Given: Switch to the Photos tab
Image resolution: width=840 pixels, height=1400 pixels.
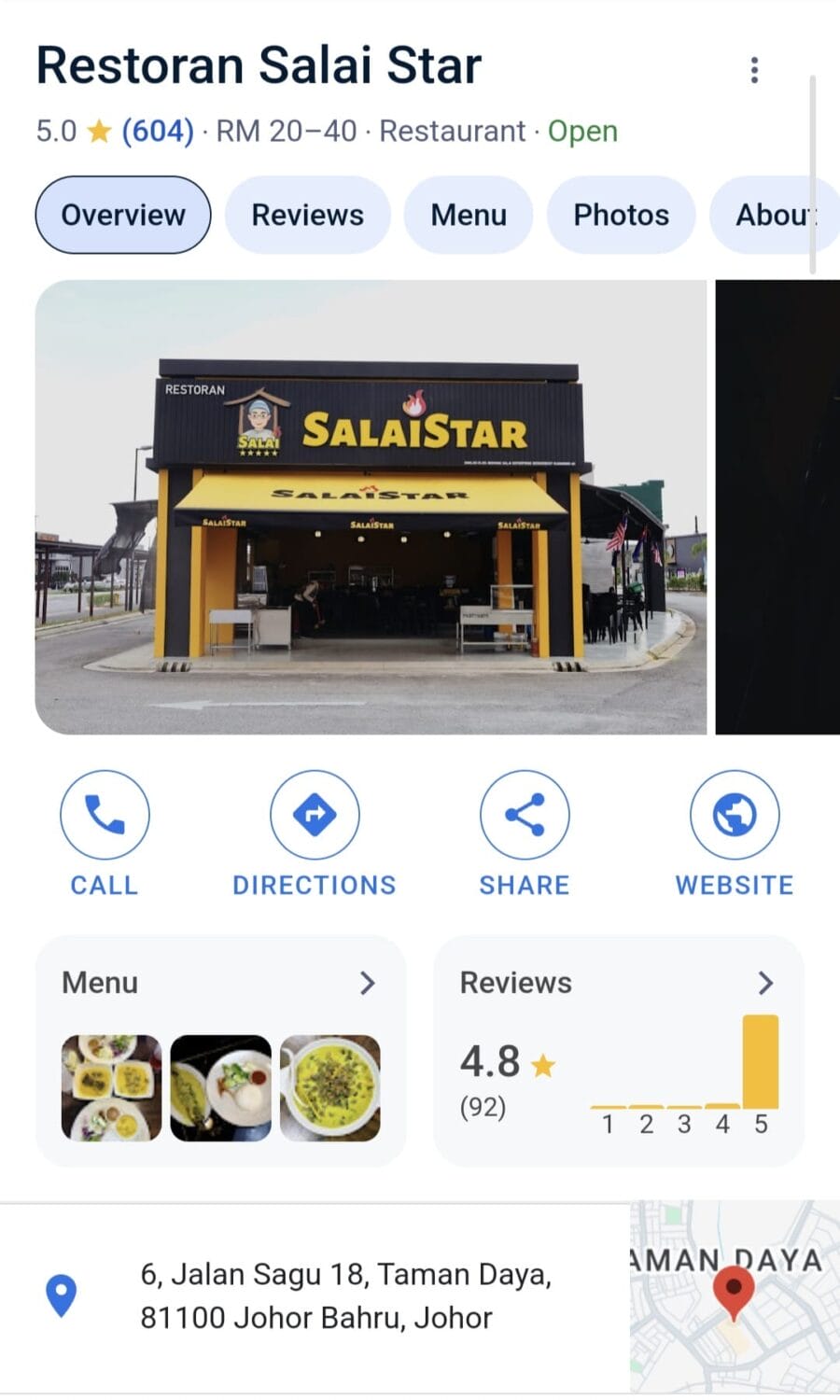Looking at the screenshot, I should 621,215.
